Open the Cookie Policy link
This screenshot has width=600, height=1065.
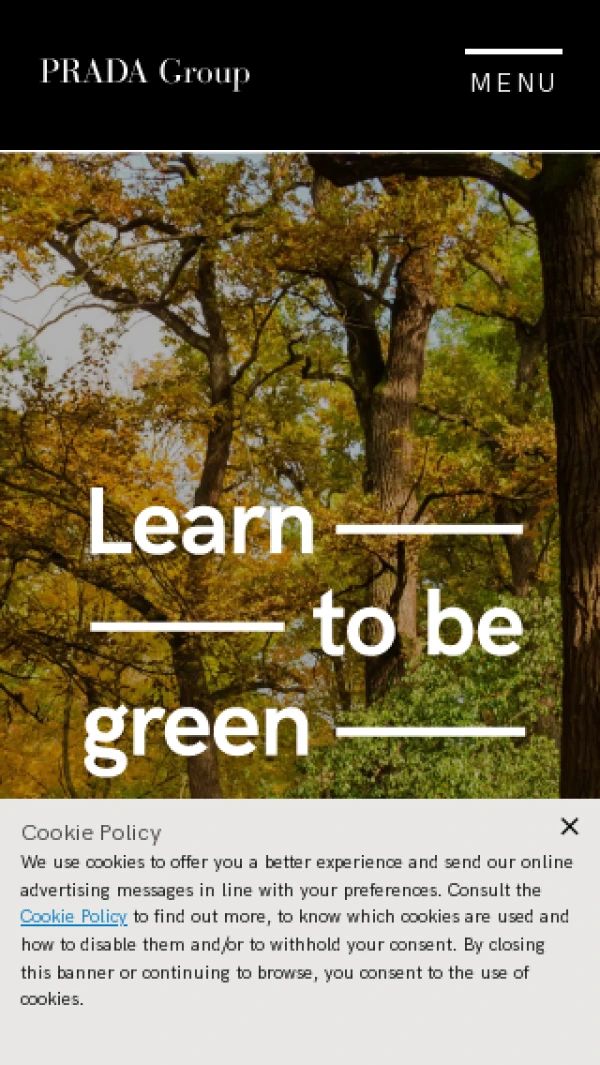pos(74,917)
